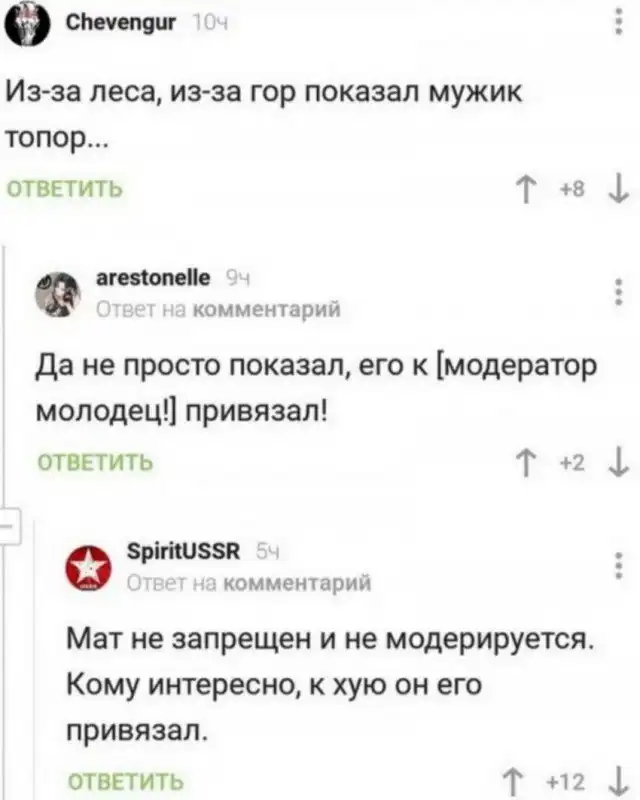Downvote SpiritUSSR's comment

[619, 779]
